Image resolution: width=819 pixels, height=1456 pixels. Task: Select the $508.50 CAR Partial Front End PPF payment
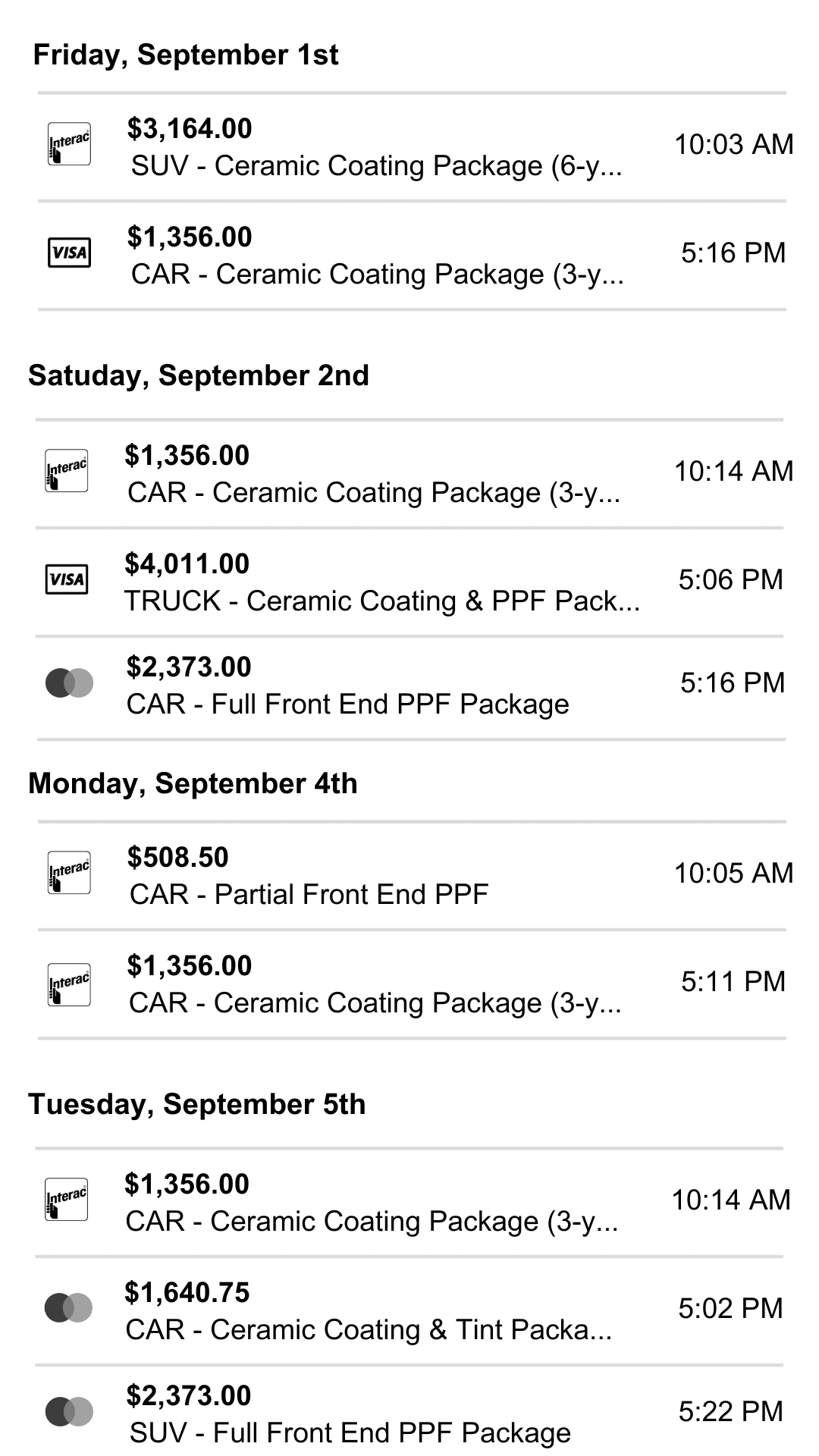point(412,876)
